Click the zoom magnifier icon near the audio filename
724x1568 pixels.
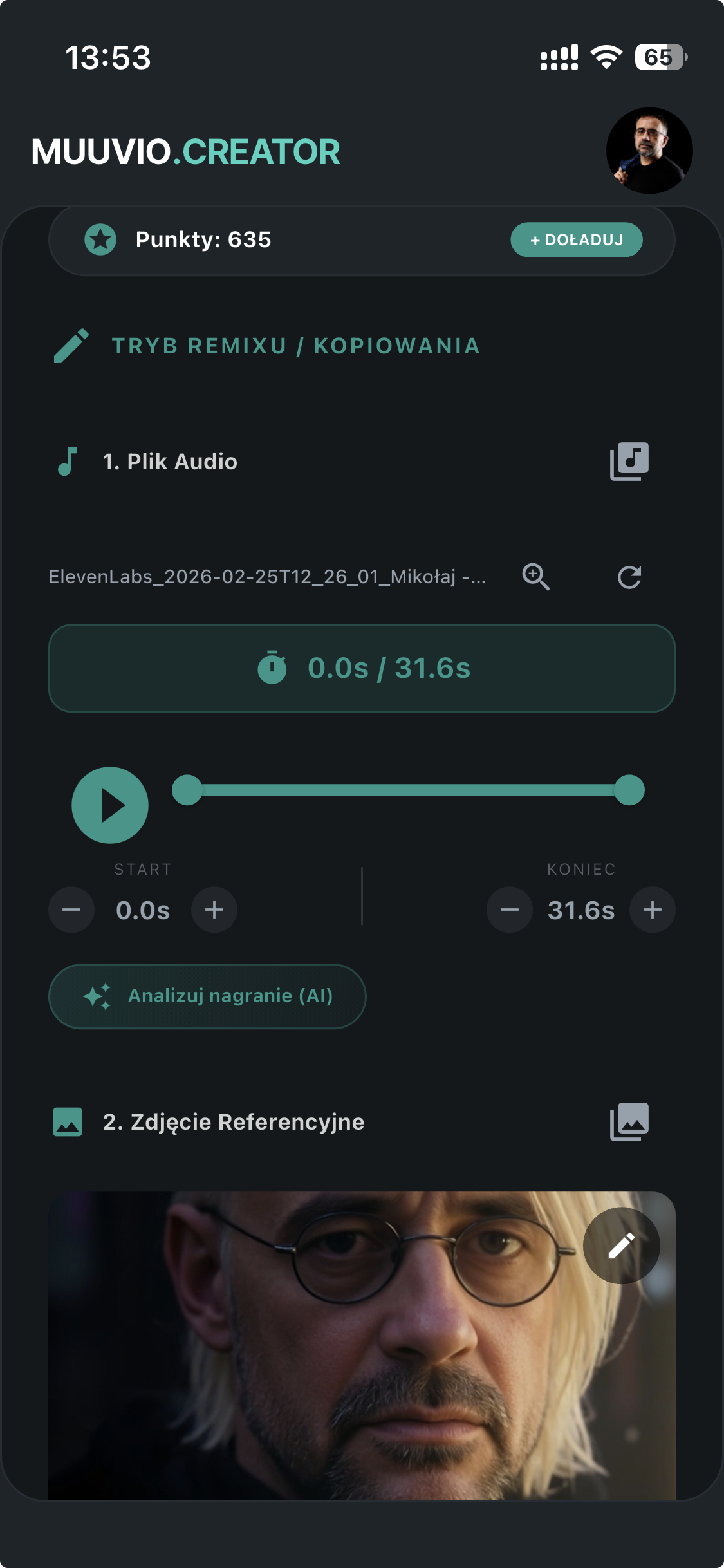(535, 577)
